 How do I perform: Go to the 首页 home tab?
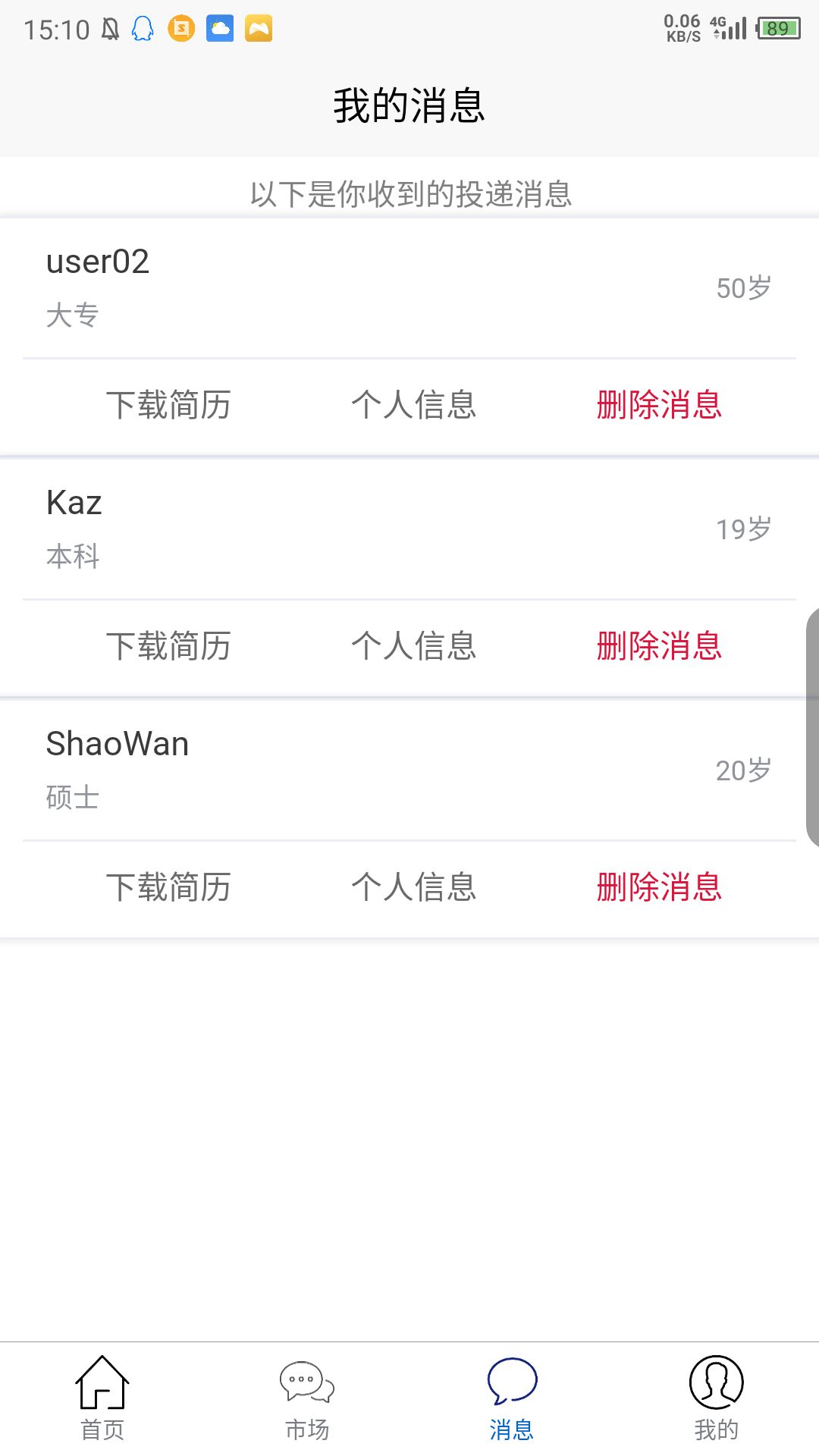(102, 1398)
